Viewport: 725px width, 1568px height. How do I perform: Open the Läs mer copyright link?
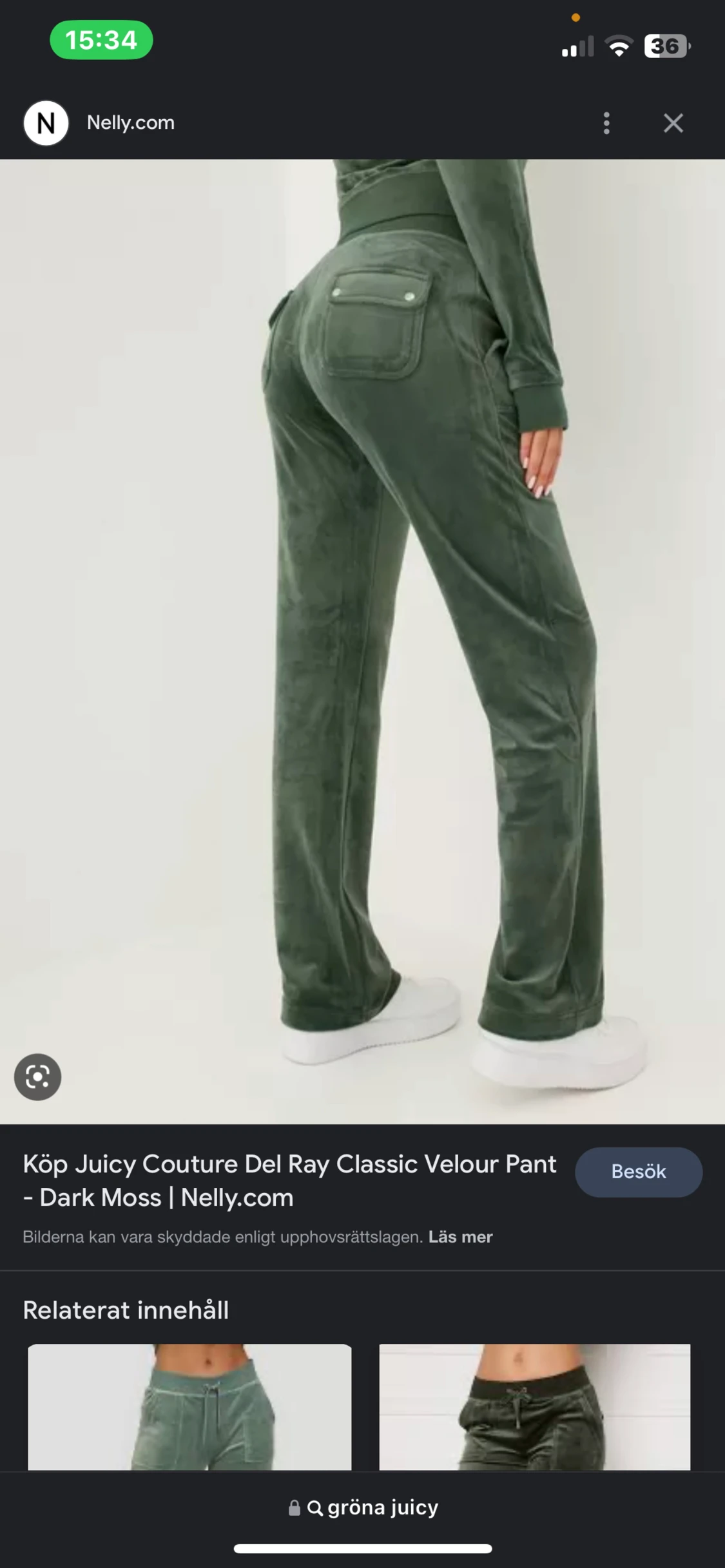tap(460, 1237)
